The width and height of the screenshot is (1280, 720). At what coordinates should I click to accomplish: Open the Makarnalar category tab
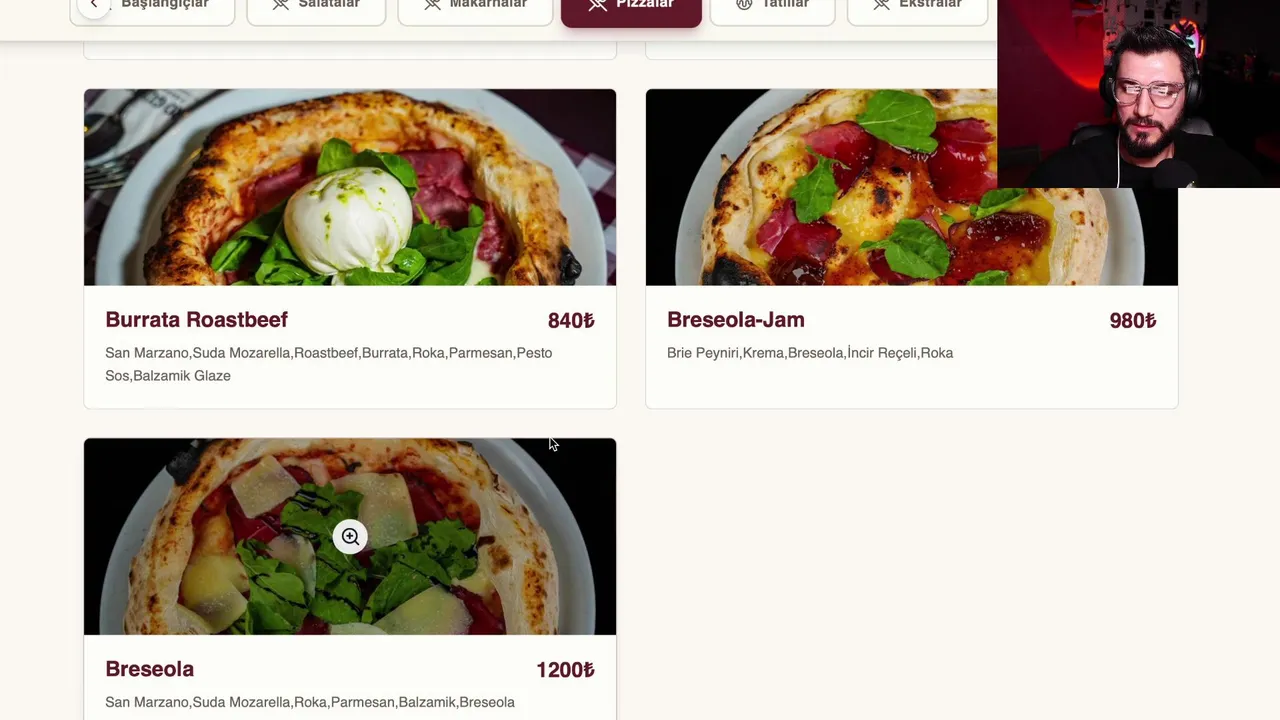[x=475, y=6]
